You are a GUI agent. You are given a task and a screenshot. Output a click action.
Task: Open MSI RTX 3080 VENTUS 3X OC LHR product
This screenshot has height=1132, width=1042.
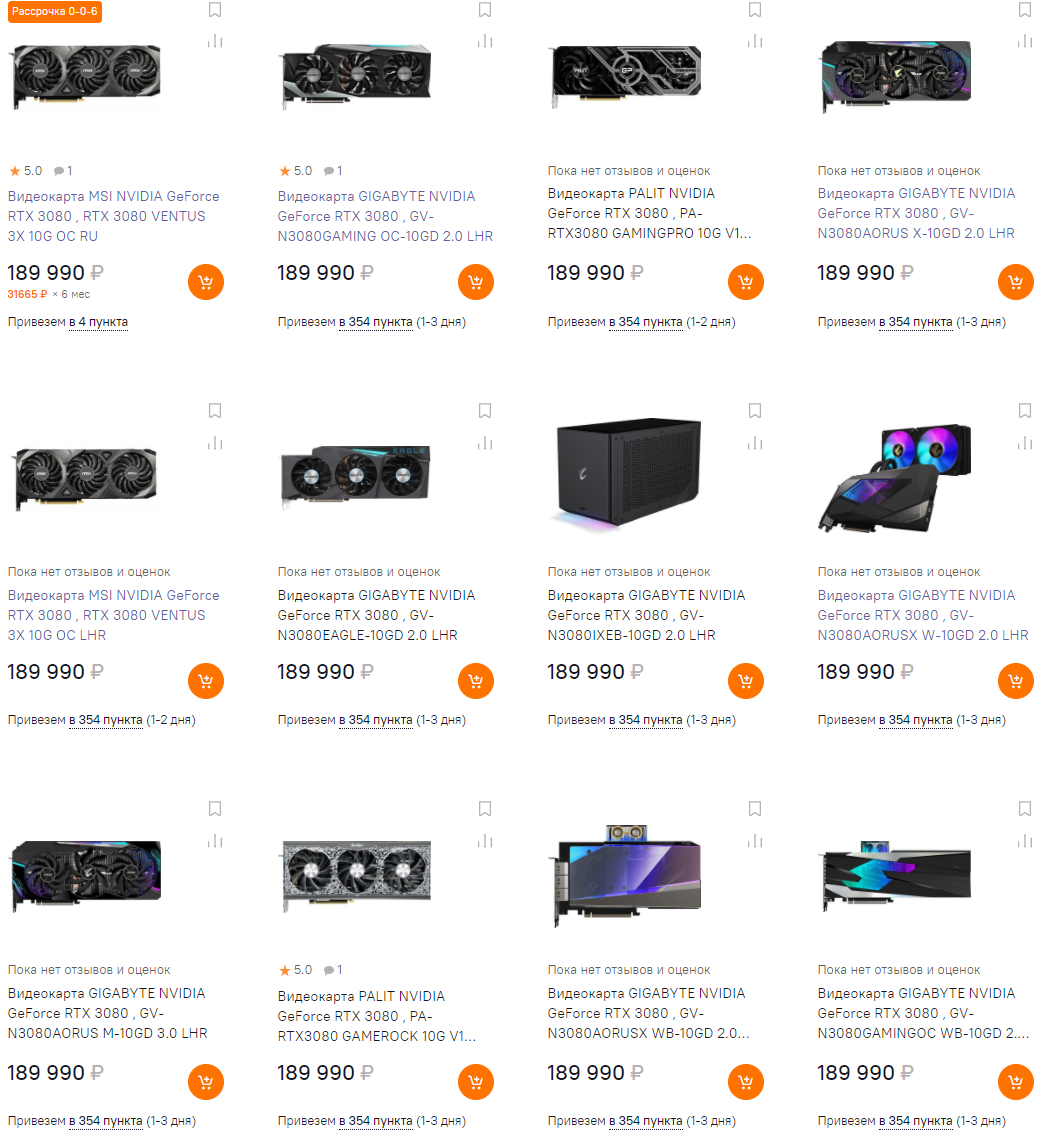[113, 615]
